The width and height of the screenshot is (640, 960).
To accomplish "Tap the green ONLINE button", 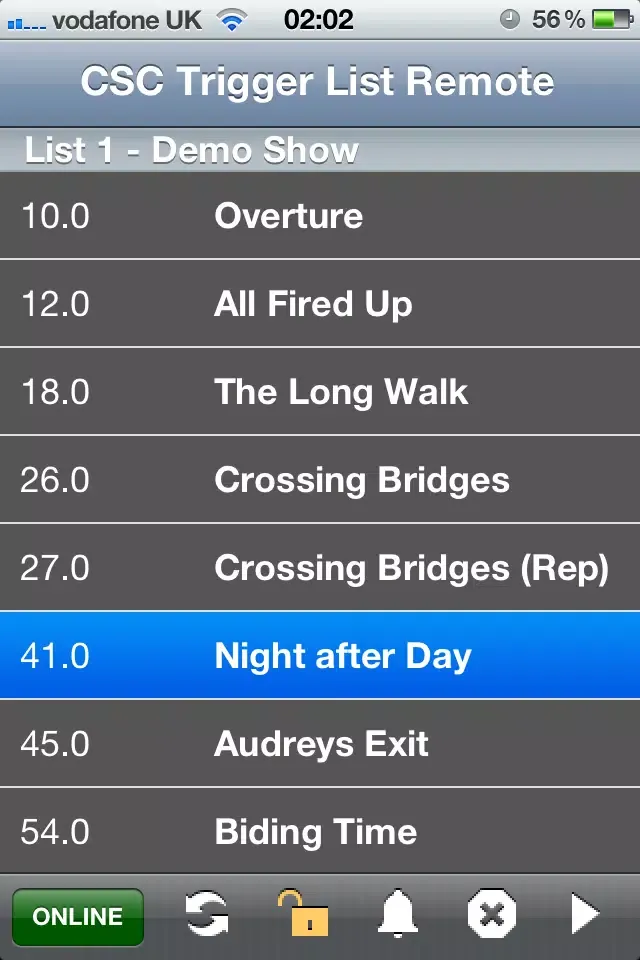I will pyautogui.click(x=78, y=916).
